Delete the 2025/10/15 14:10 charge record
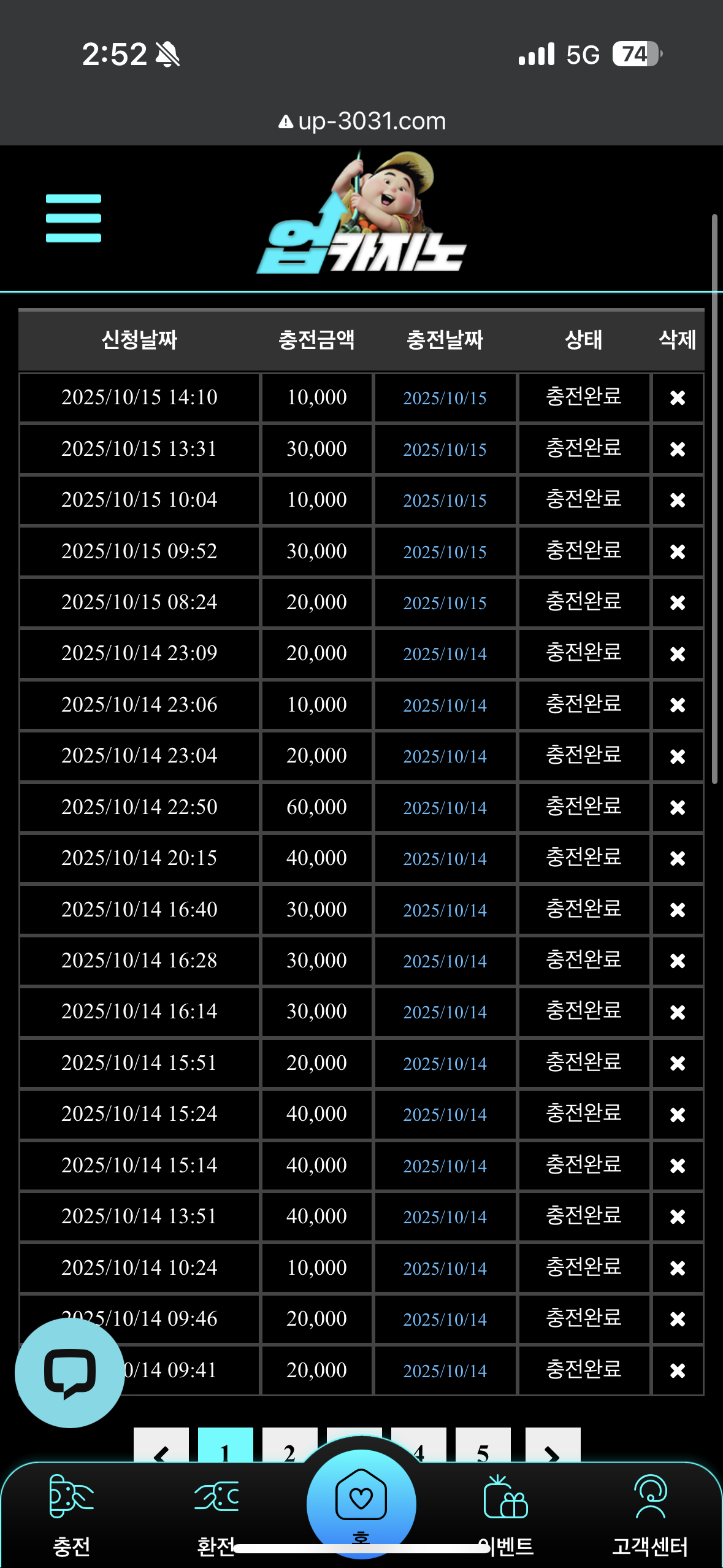Screen dimensions: 723x1568 pos(677,398)
